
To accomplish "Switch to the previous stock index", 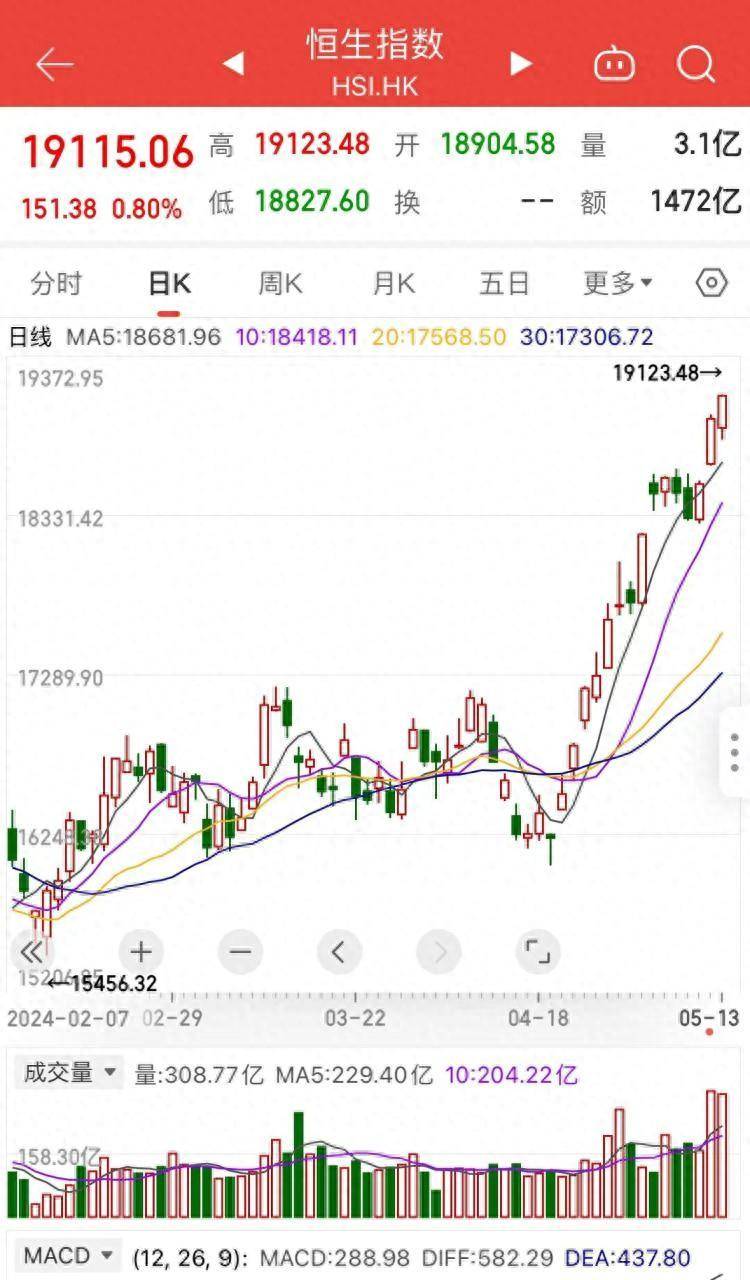I will tap(233, 65).
